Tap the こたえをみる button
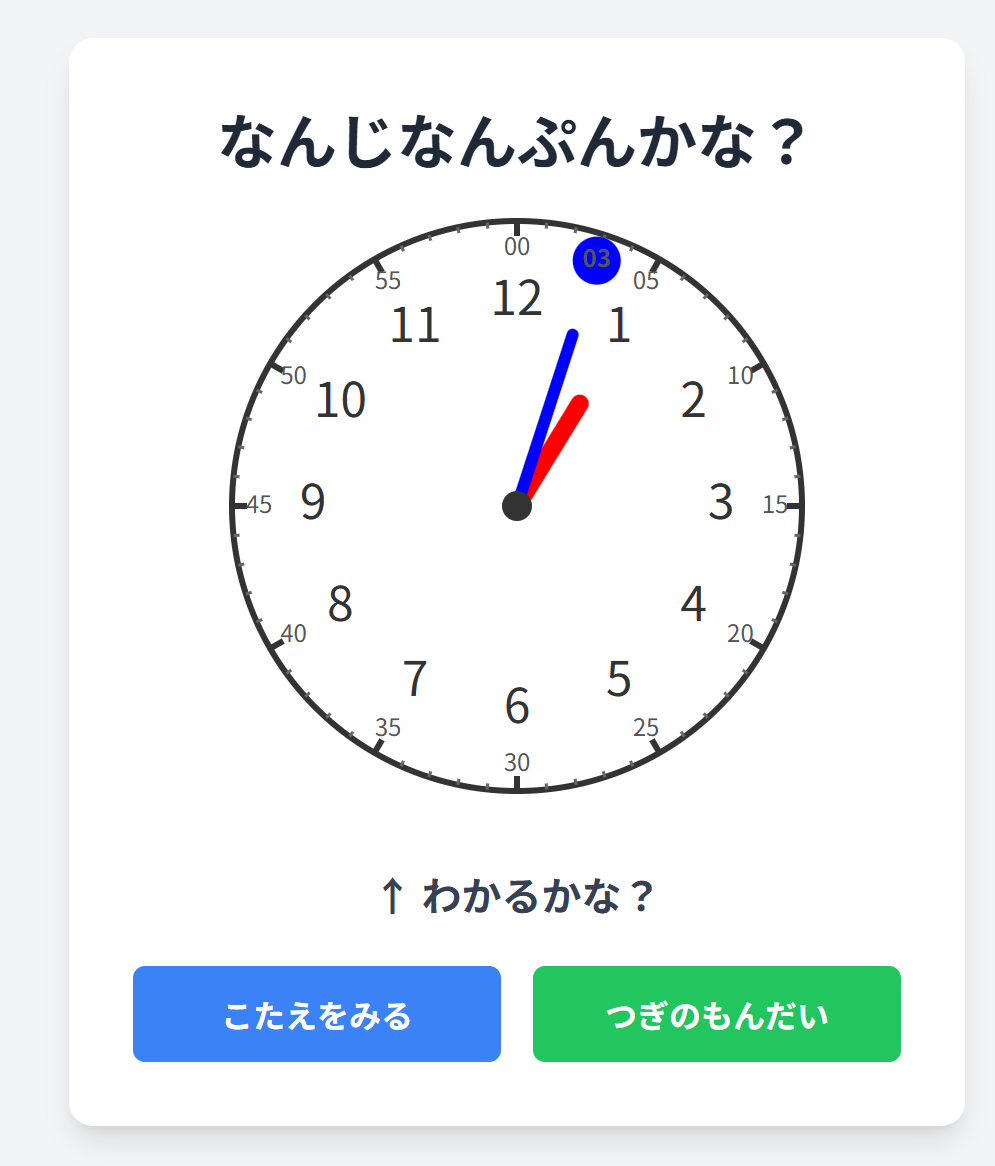The width and height of the screenshot is (995, 1166). [x=316, y=1014]
